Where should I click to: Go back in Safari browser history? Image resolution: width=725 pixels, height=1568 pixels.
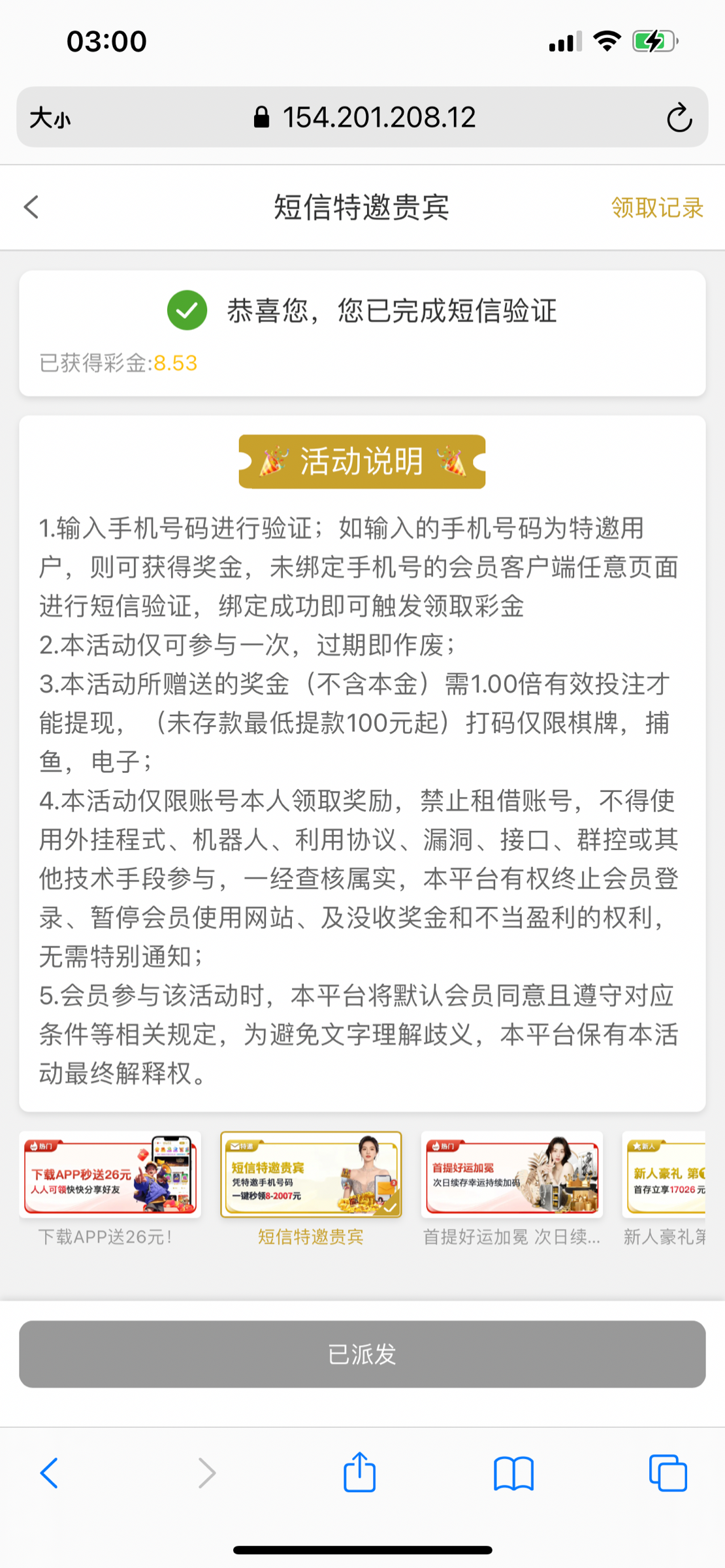coord(50,1473)
